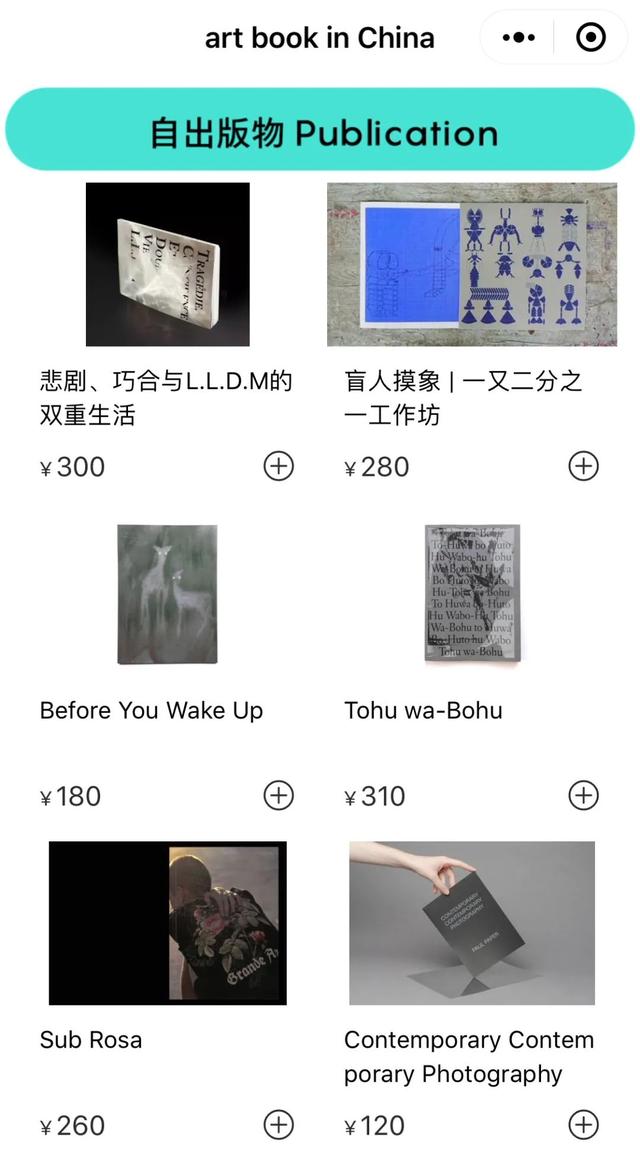Open Before You Wake Up book cover
This screenshot has height=1156, width=640.
point(167,594)
